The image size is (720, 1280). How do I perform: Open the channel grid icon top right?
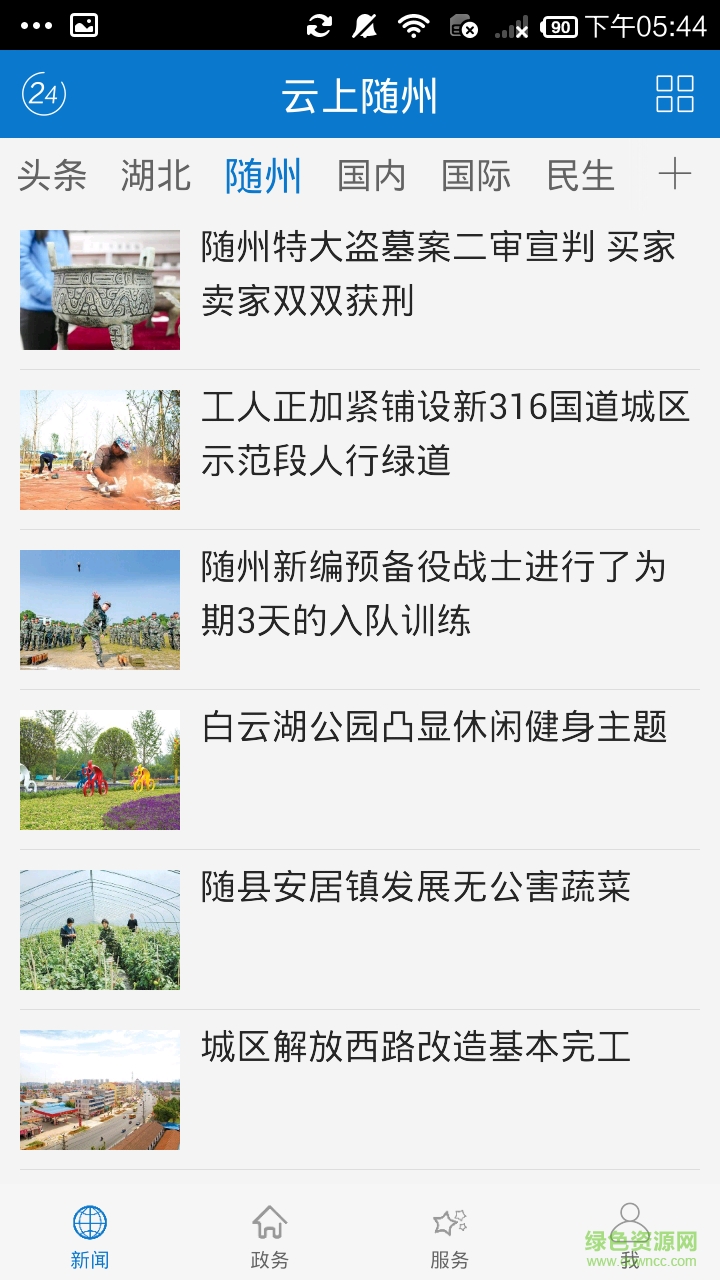tap(676, 93)
